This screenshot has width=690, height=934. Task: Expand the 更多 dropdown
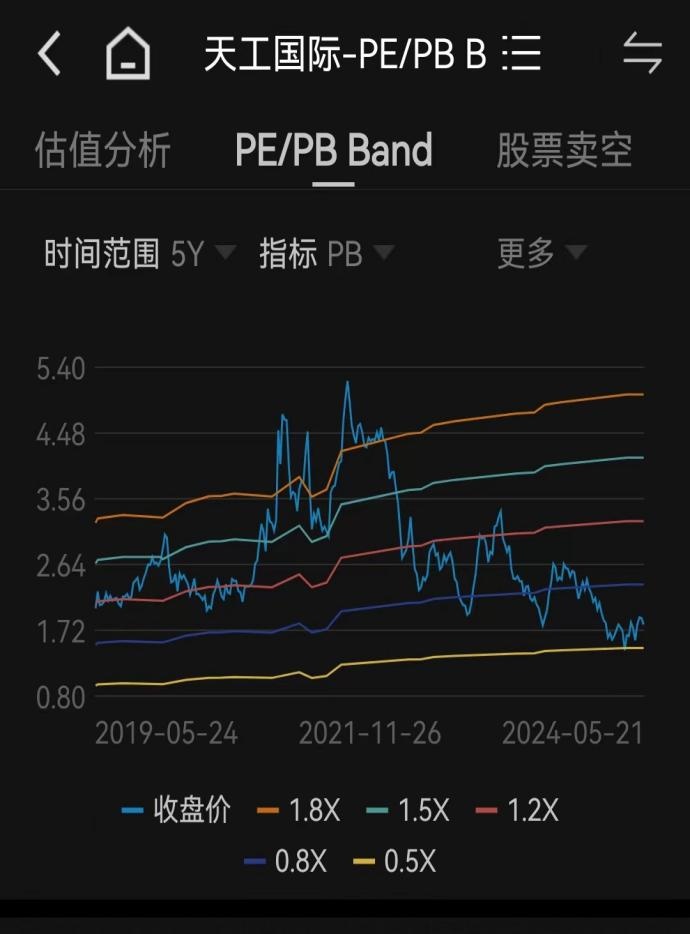point(541,254)
